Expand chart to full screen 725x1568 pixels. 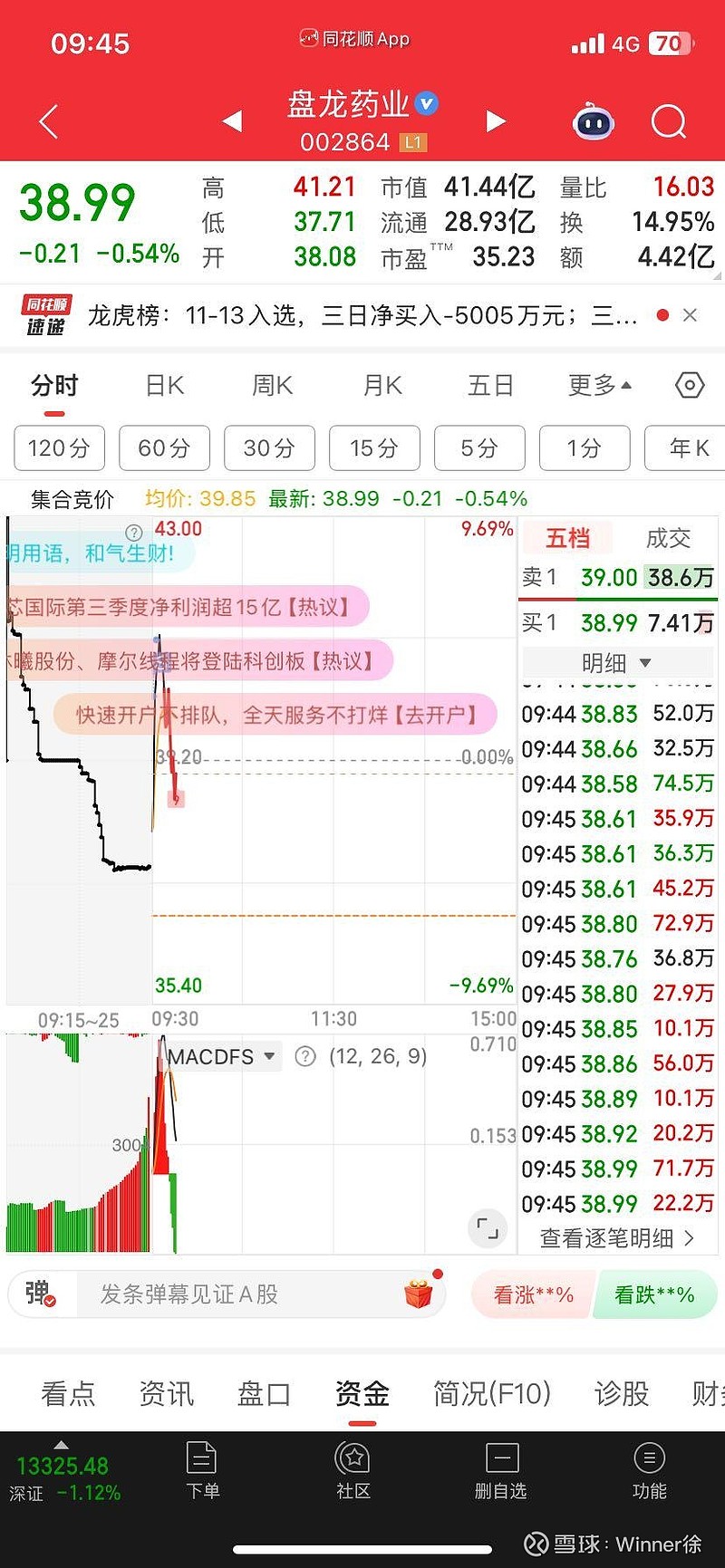click(x=488, y=1229)
